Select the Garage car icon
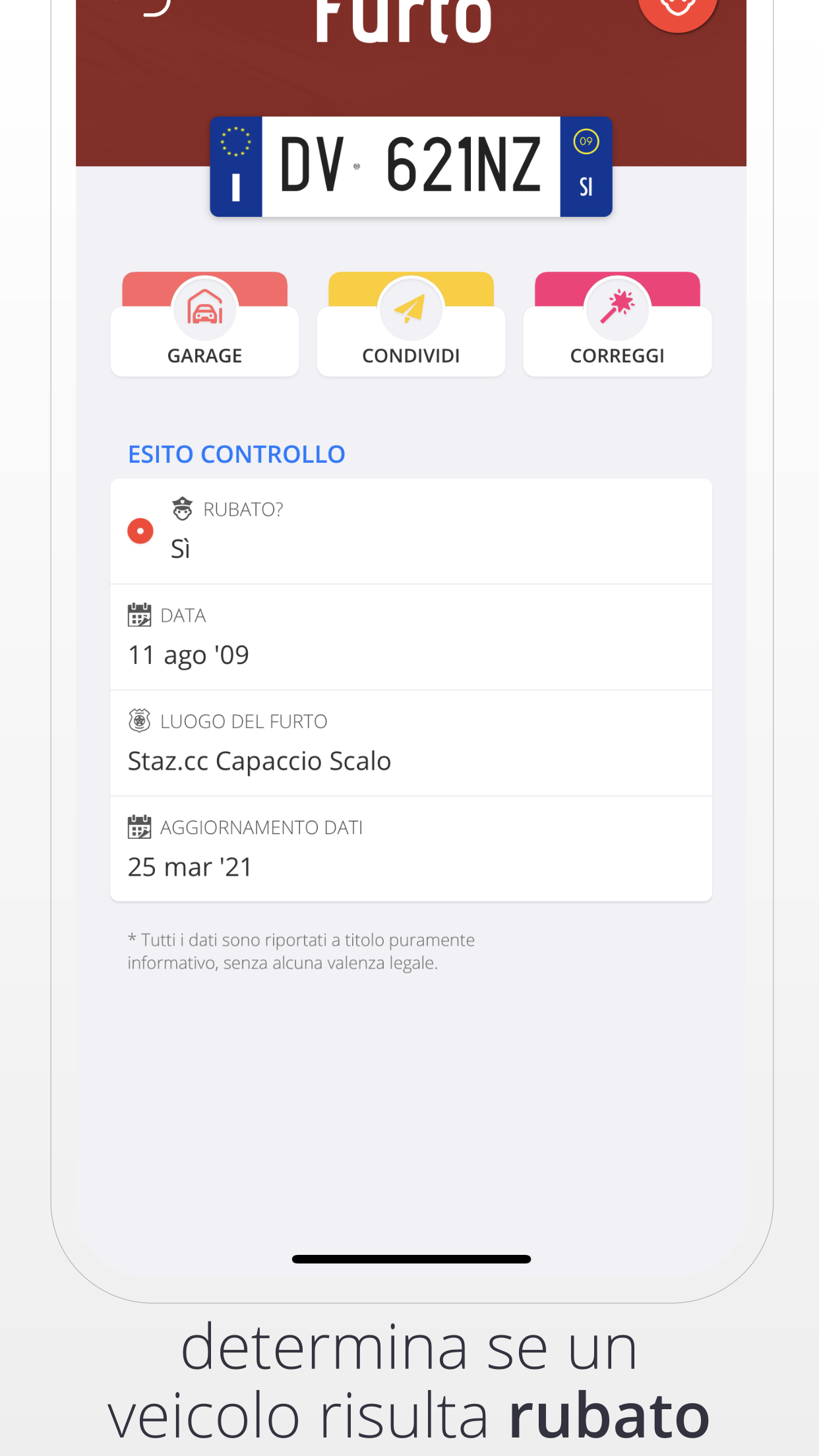819x1456 pixels. 204,310
